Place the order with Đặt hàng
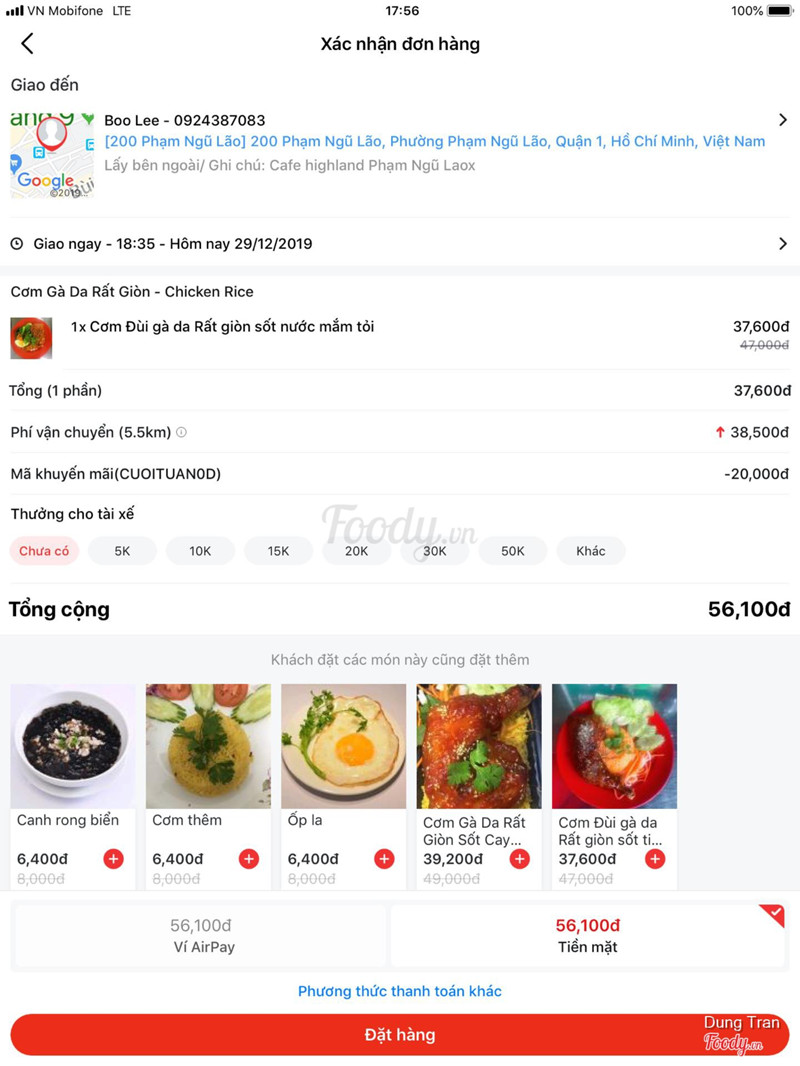This screenshot has width=800, height=1066. [400, 1035]
